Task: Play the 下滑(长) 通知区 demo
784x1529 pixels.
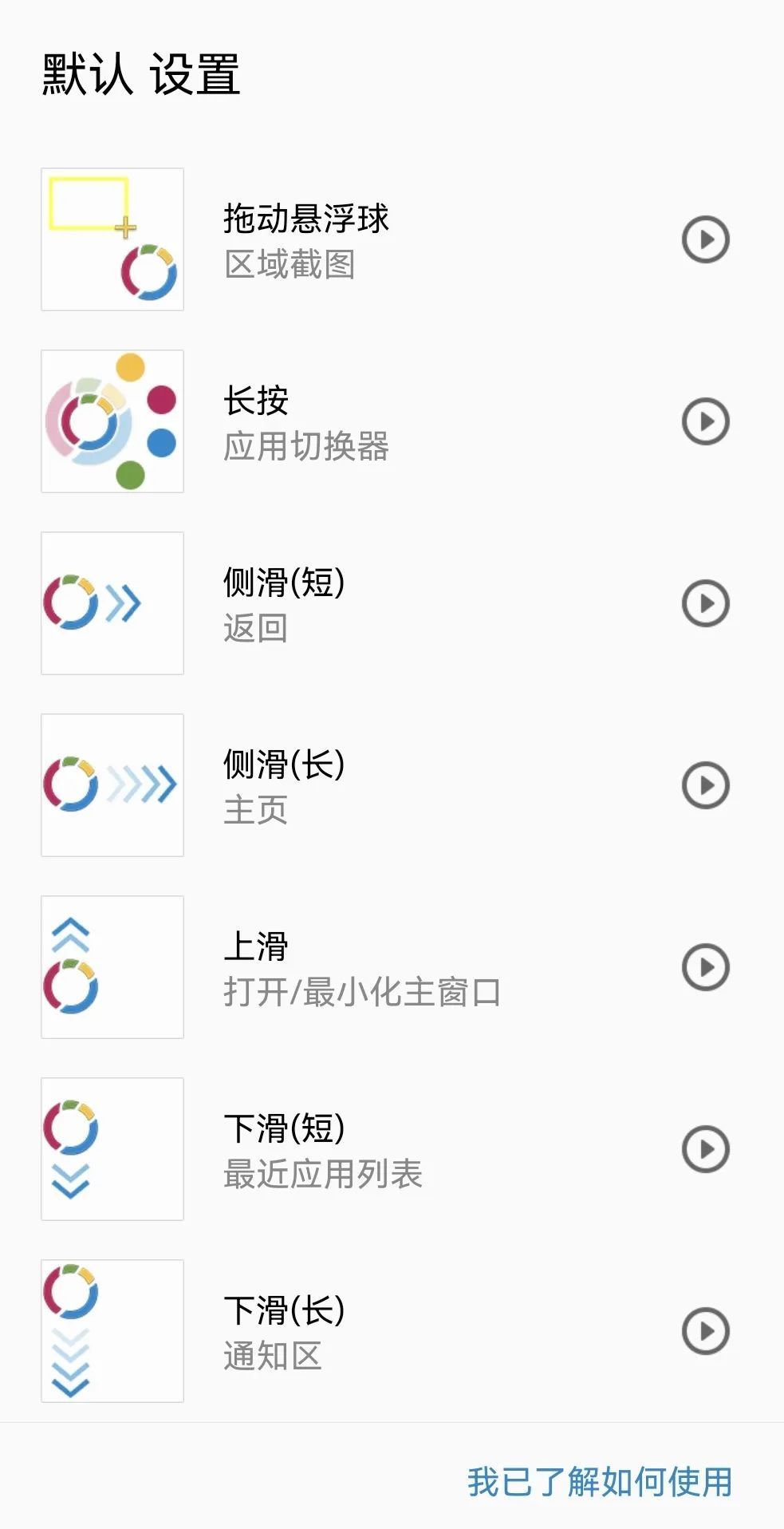Action: point(706,1331)
